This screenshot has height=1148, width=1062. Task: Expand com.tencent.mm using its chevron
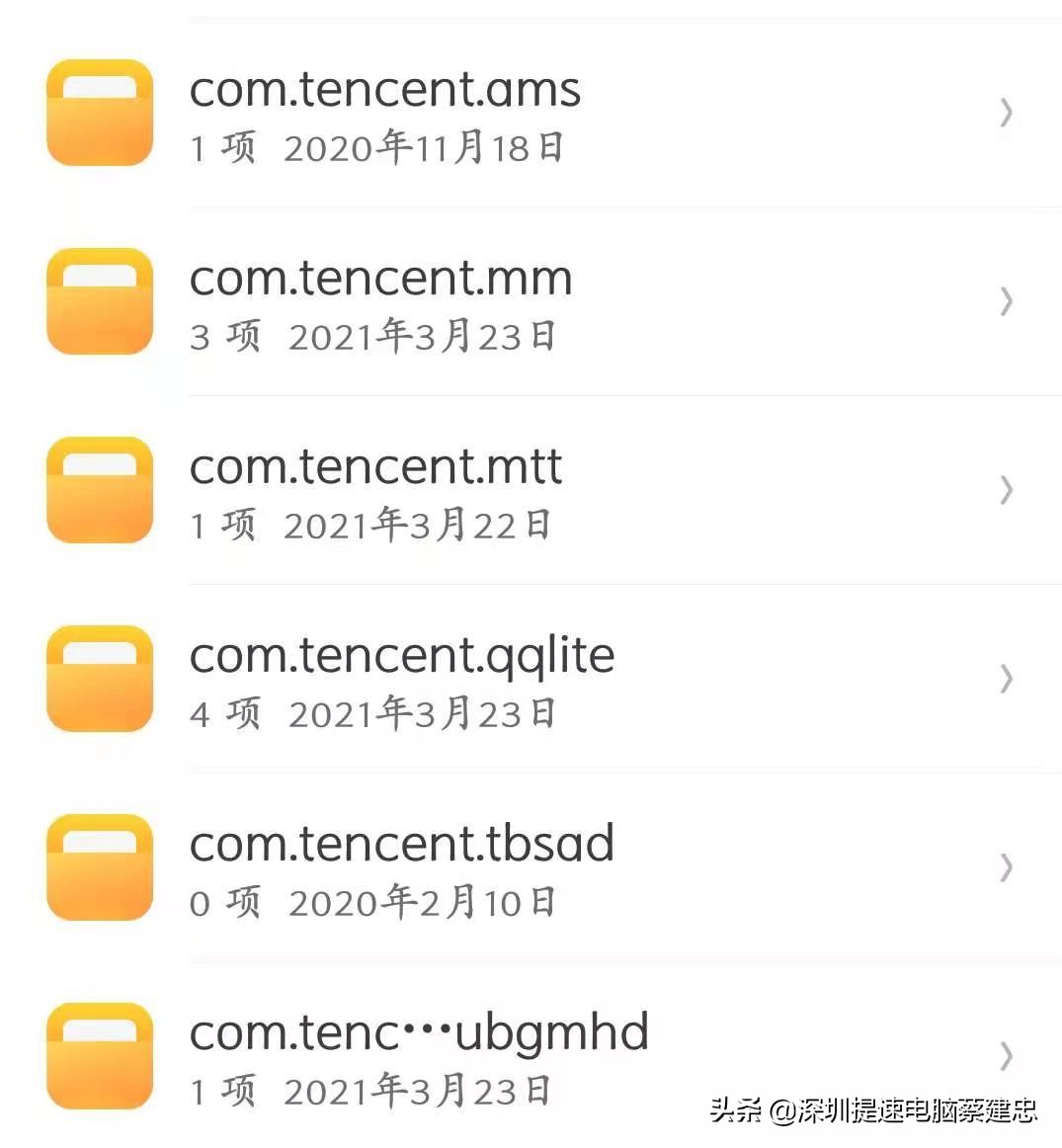click(1006, 301)
